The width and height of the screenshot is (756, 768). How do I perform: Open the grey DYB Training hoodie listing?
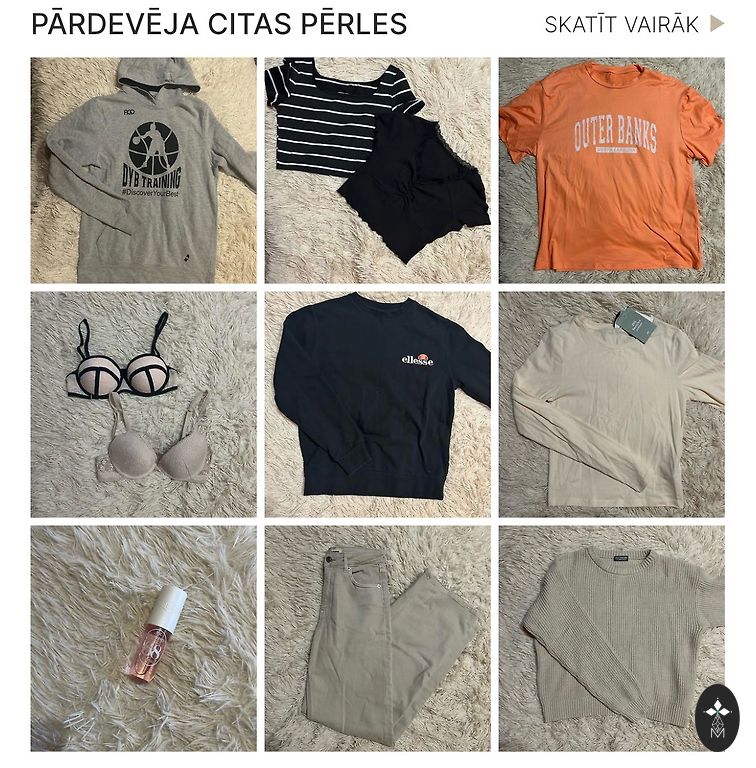point(143,170)
